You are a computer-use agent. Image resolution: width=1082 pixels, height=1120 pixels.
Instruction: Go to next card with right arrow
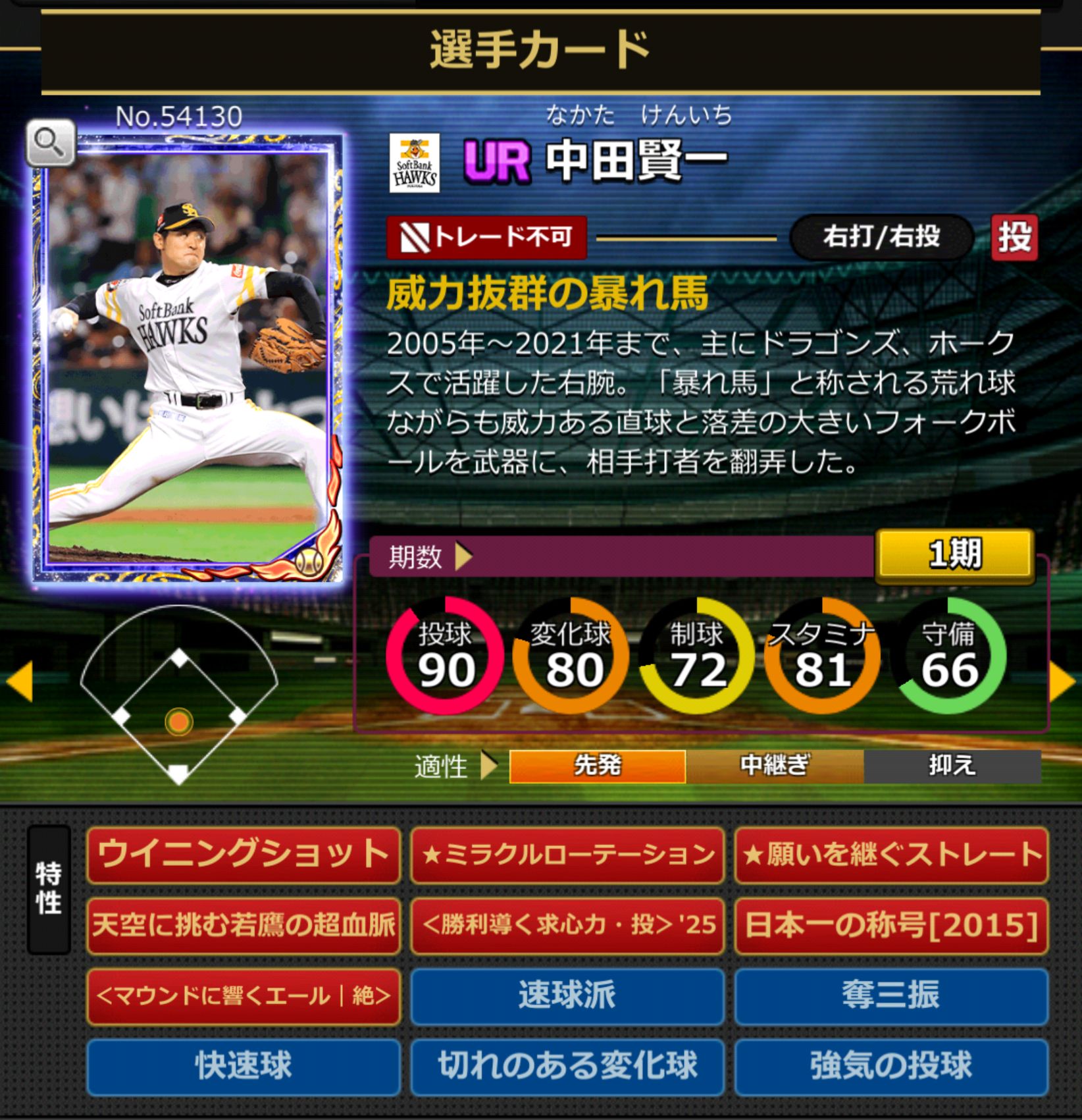coord(1062,681)
